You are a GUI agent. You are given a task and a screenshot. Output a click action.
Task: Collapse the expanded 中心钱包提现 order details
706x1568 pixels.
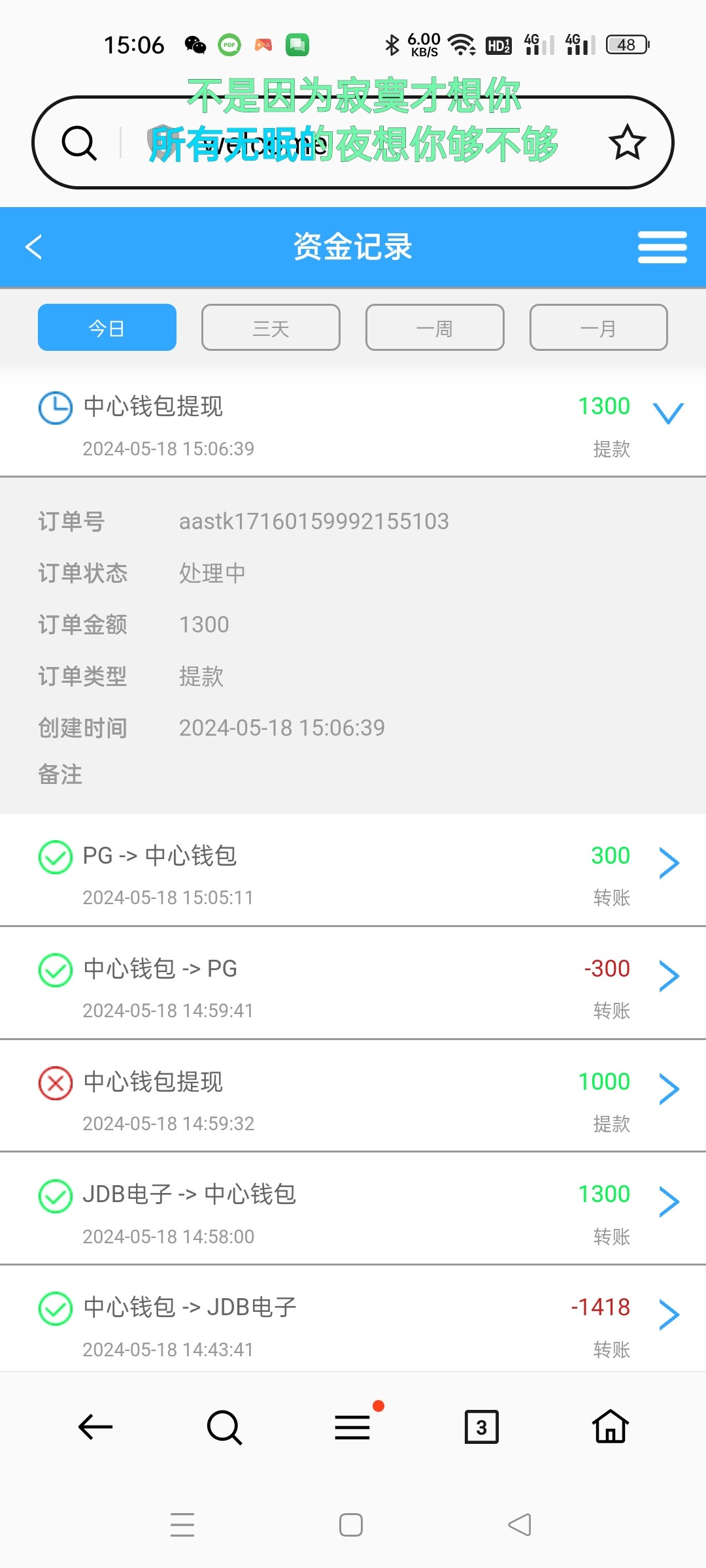(x=668, y=413)
